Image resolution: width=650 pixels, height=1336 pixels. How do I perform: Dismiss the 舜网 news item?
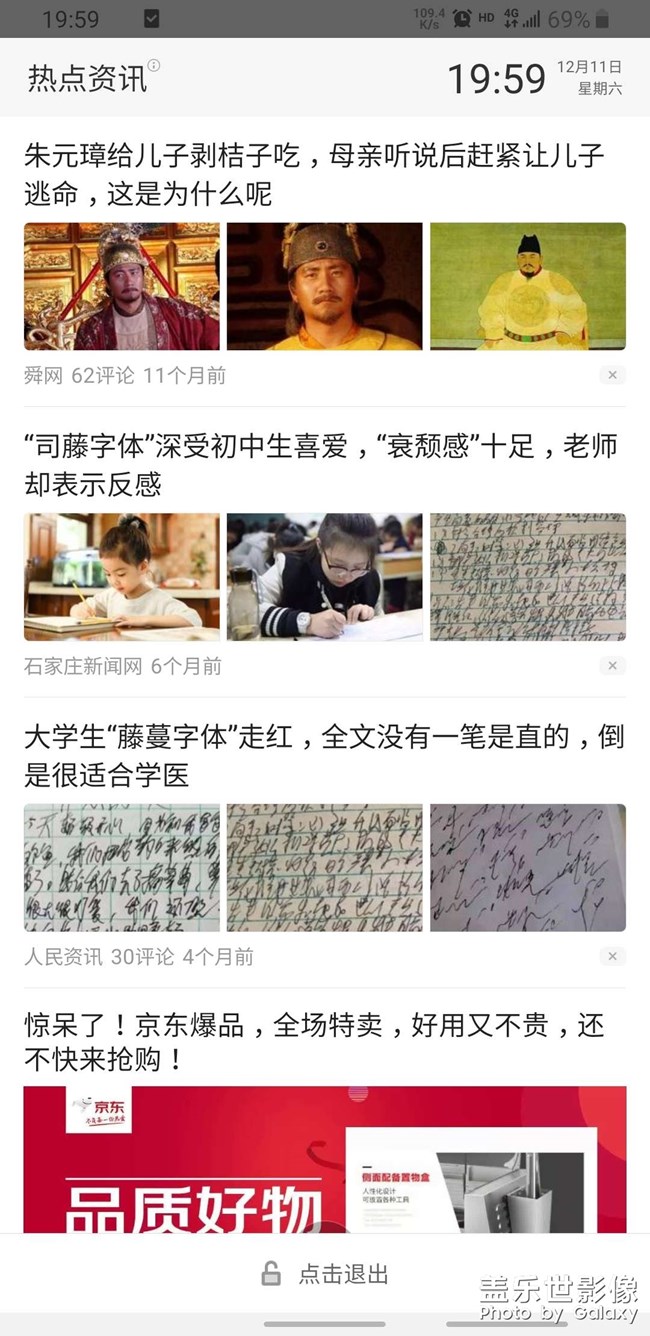pos(612,375)
